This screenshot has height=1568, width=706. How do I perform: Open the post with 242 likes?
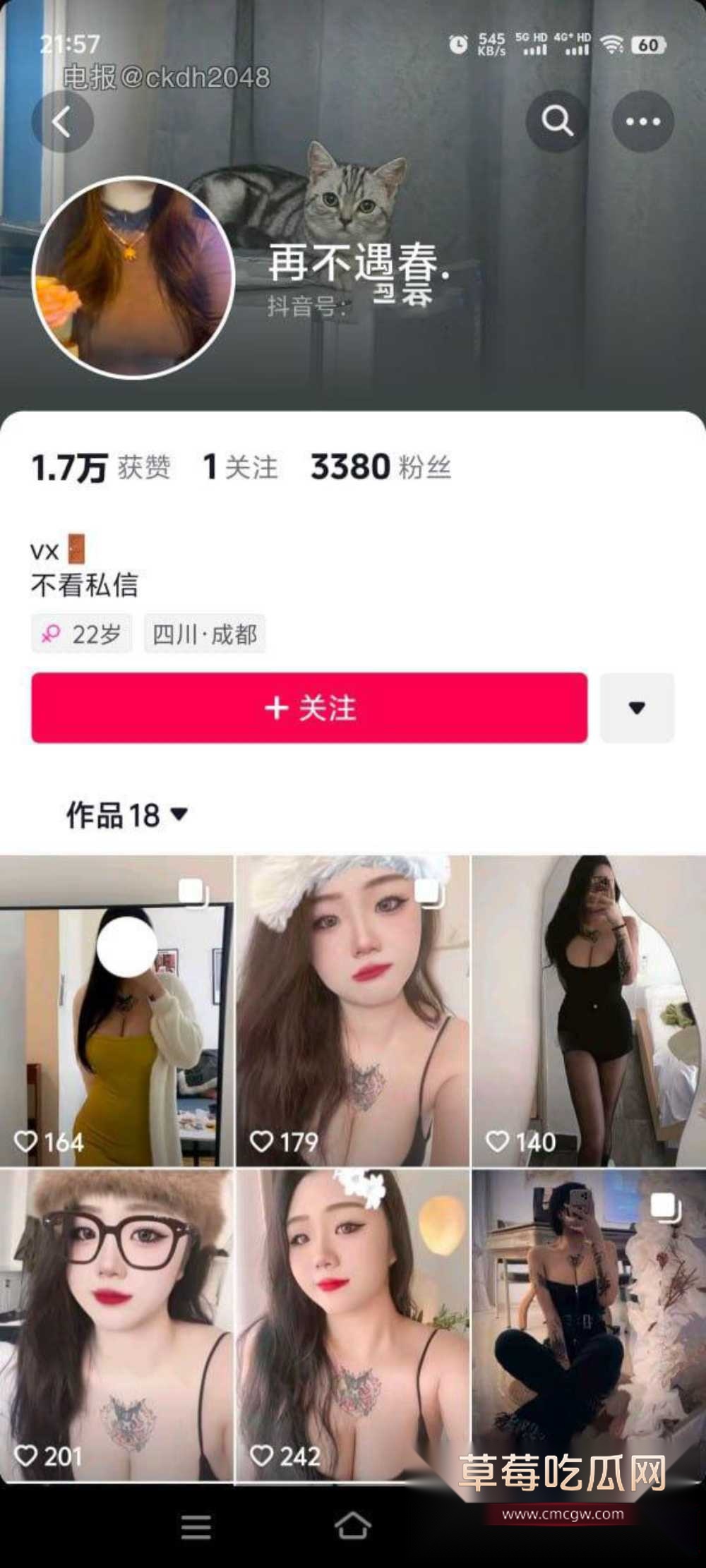(352, 1323)
